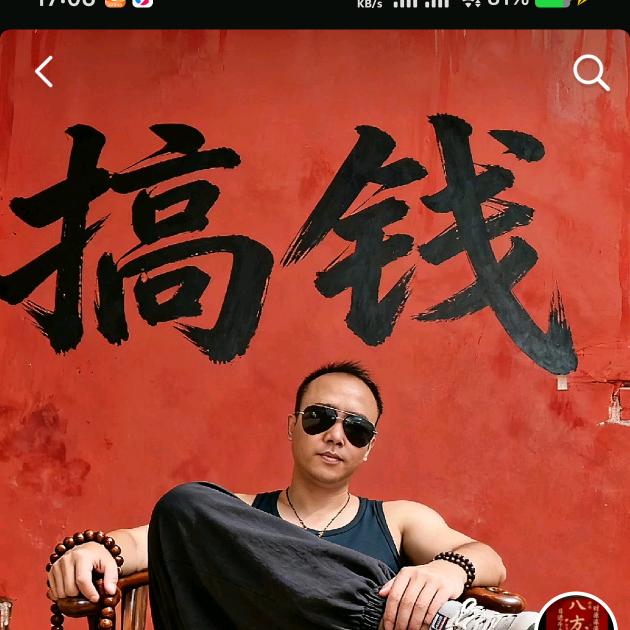Open the circular avatar at bottom right
This screenshot has height=630, width=630.
pos(577,612)
